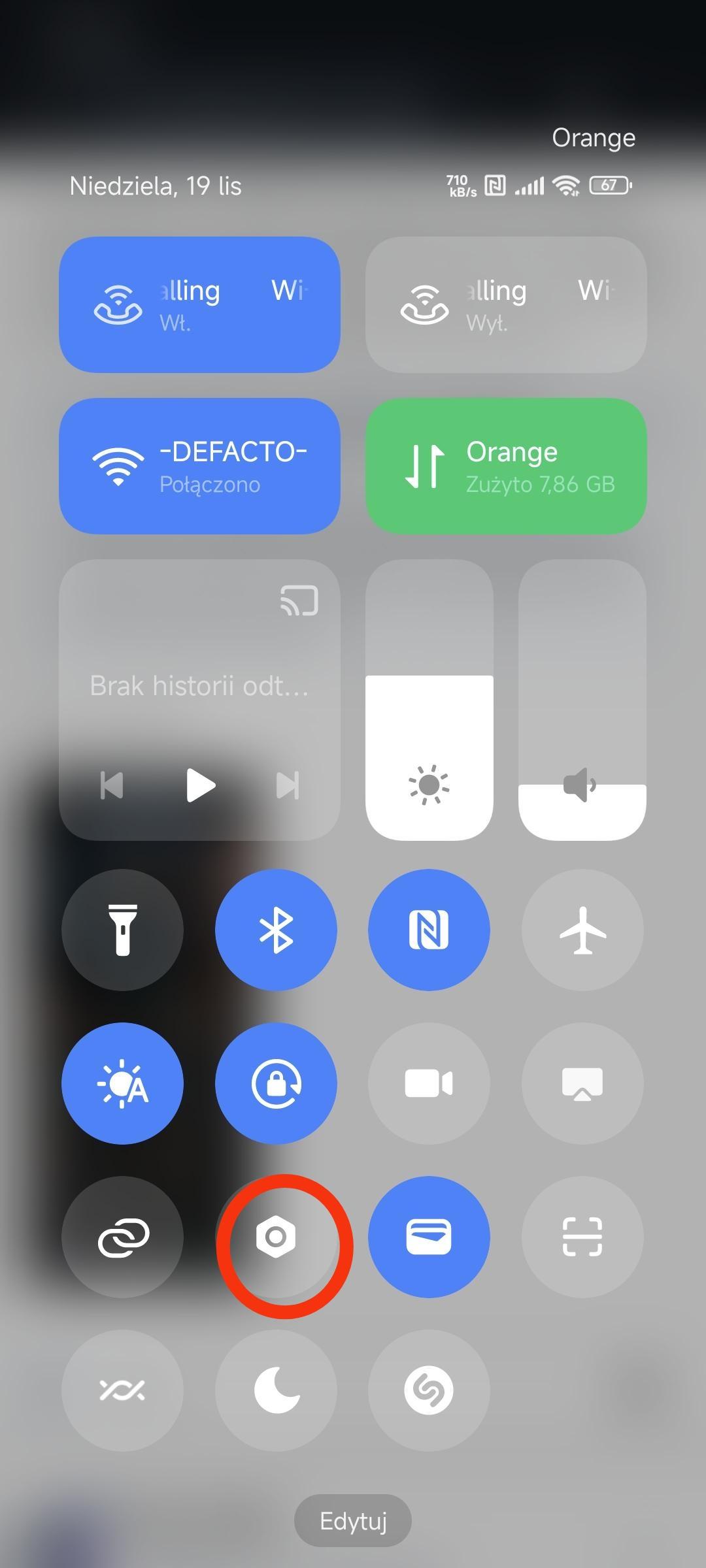Launch the scanner tile

click(x=582, y=1237)
